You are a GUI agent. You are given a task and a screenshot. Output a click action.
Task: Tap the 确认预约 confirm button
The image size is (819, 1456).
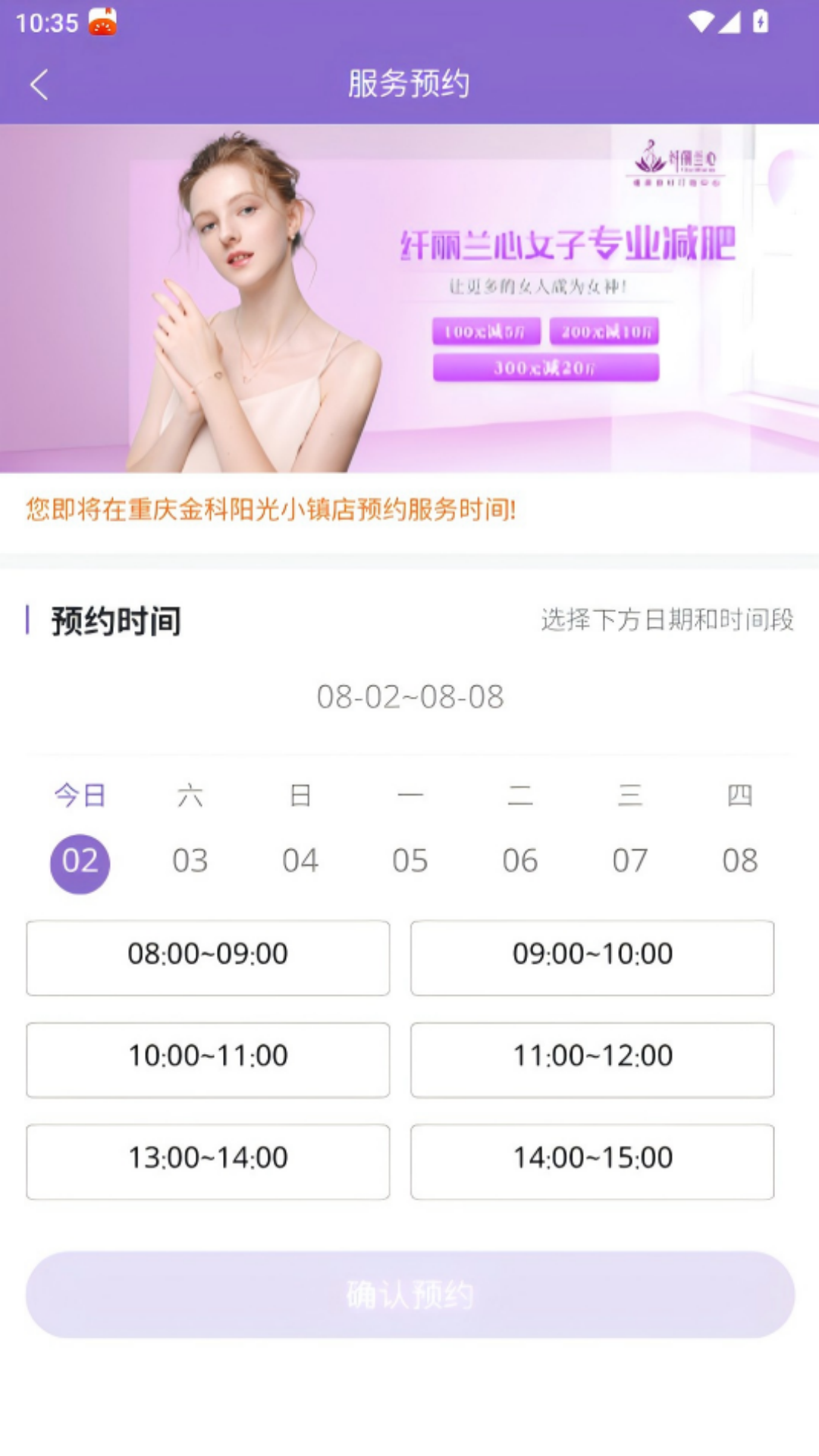click(409, 1294)
